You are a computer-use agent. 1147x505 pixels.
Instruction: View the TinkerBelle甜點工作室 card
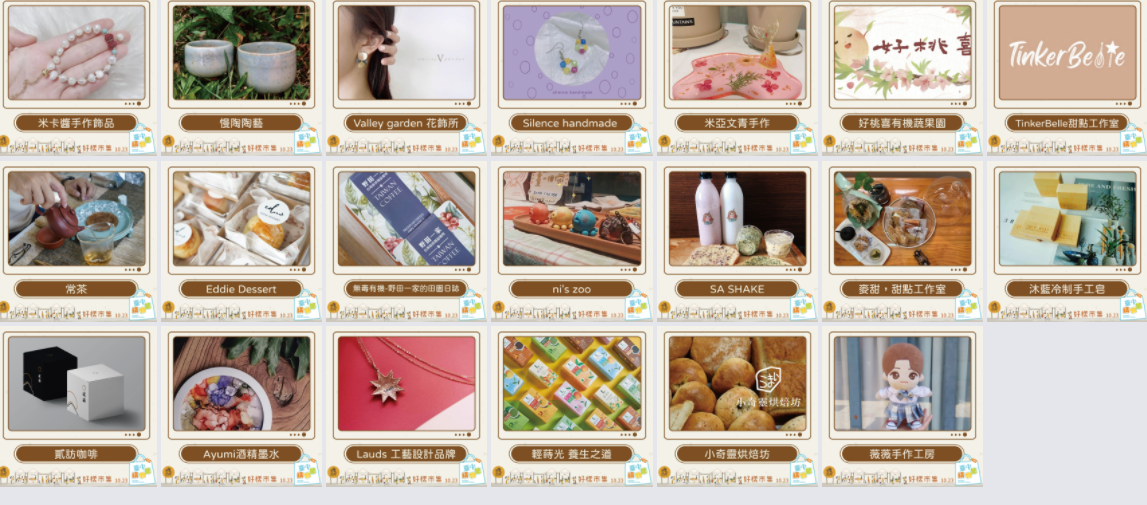click(1067, 55)
